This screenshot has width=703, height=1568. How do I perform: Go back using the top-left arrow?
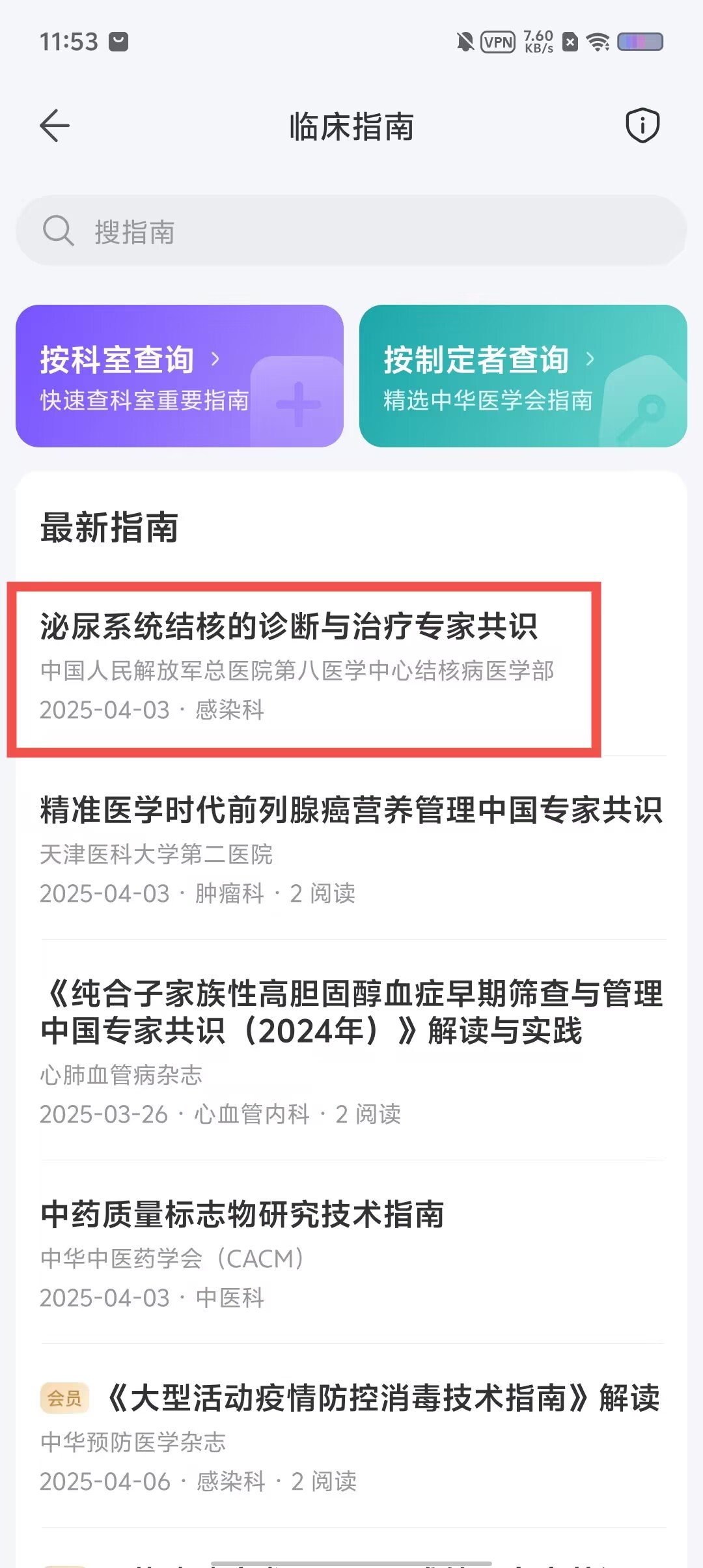55,126
